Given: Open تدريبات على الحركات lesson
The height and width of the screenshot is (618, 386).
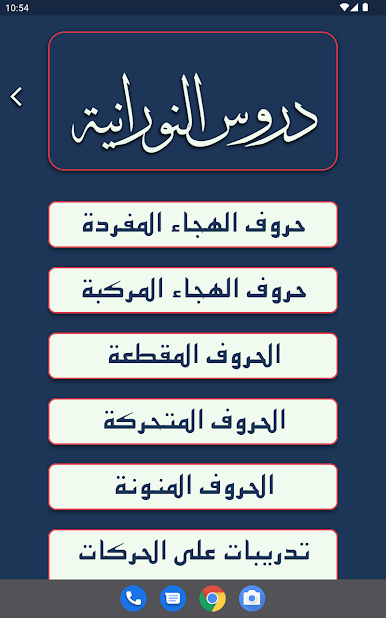Looking at the screenshot, I should 193,555.
